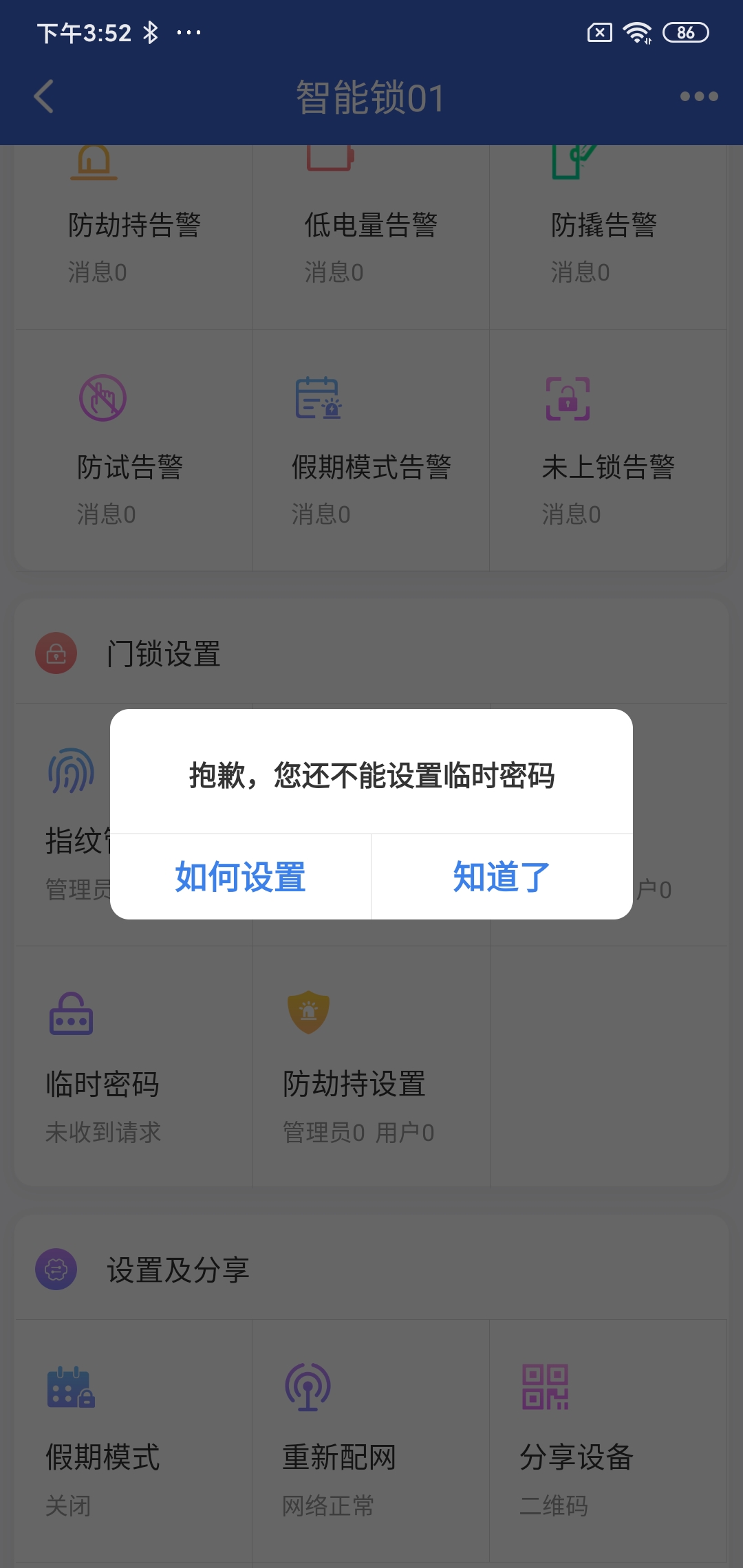Image resolution: width=743 pixels, height=1568 pixels.
Task: Dismiss the dialog with 知道了
Action: 502,877
